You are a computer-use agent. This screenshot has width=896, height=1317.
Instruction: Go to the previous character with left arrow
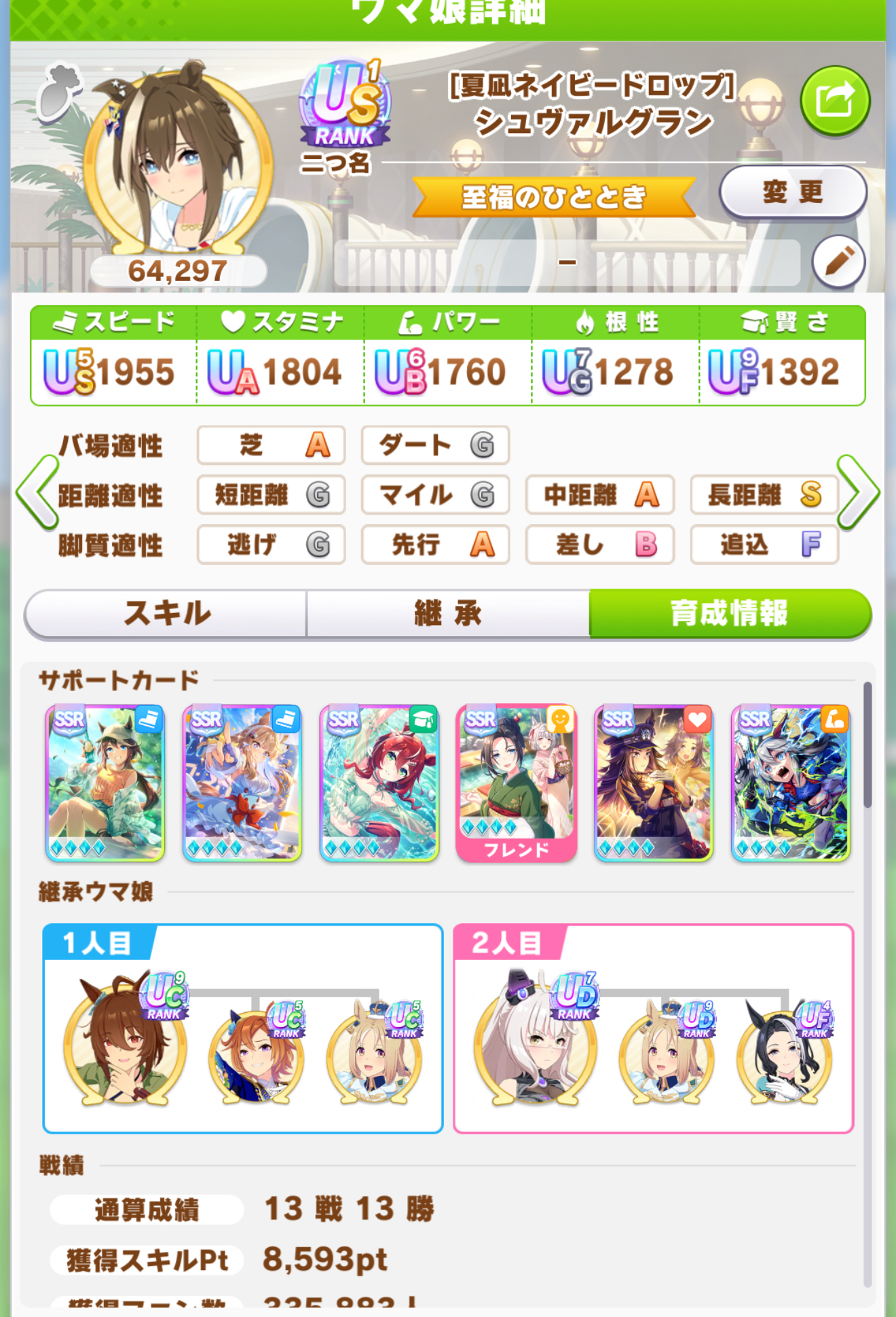point(37,492)
